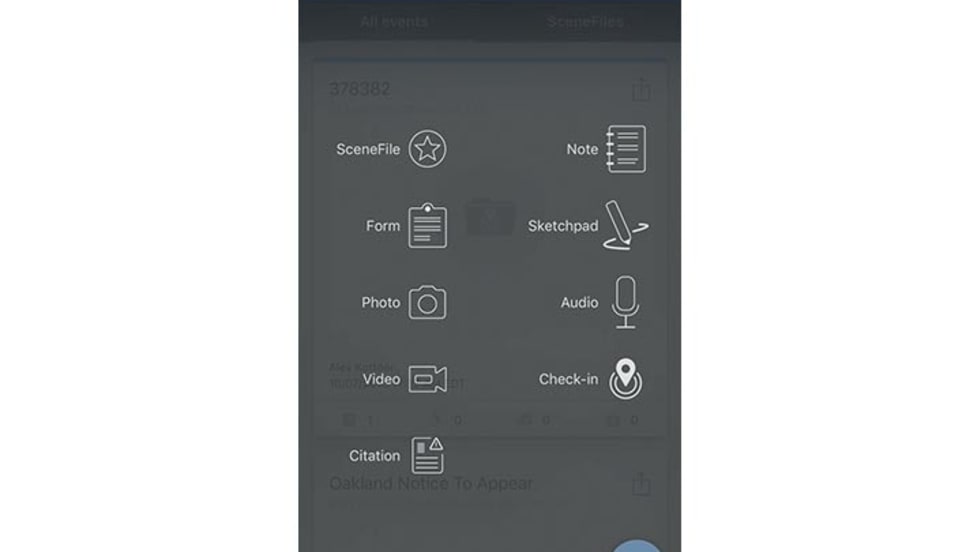Add a Check-in location

(x=626, y=379)
